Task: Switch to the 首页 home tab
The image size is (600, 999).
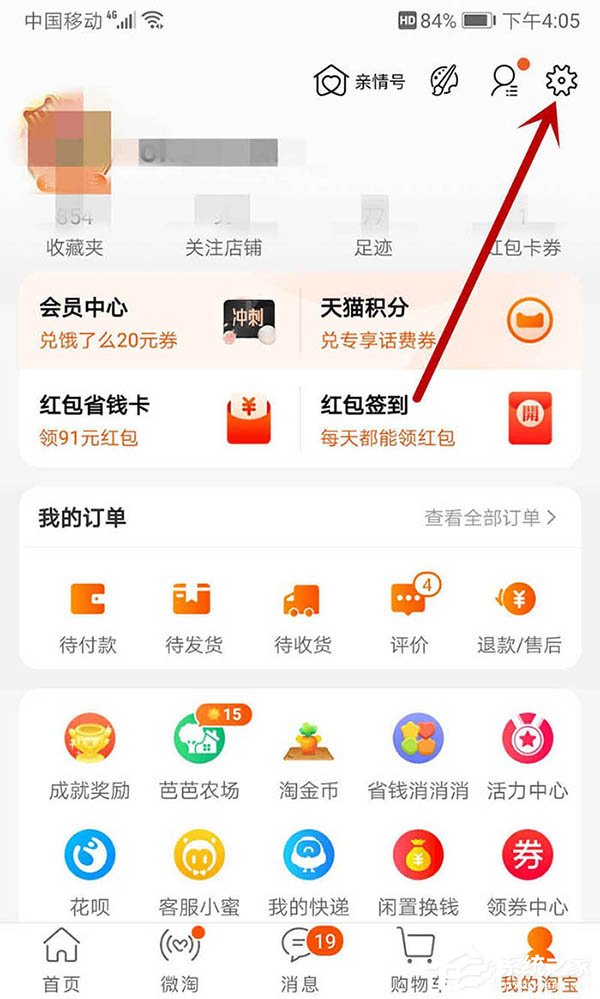Action: coord(62,958)
